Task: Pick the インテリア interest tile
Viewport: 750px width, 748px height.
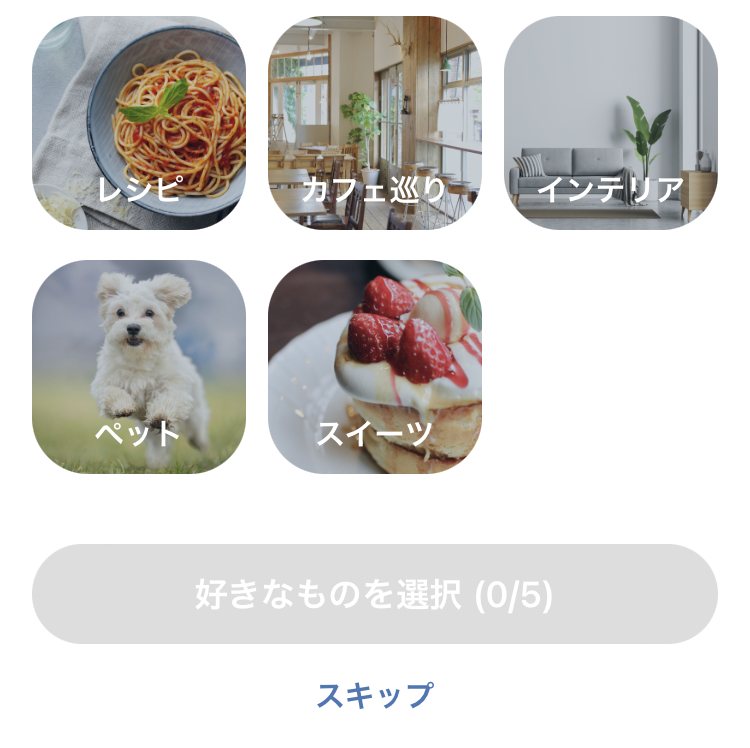Action: (x=610, y=122)
